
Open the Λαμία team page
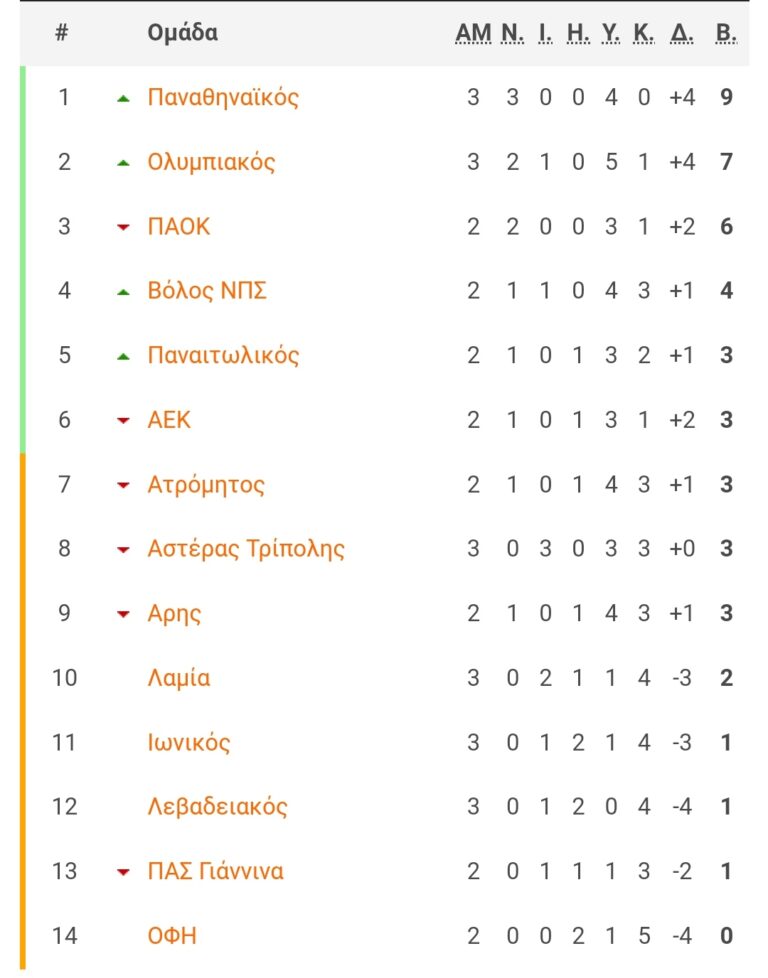[178, 678]
